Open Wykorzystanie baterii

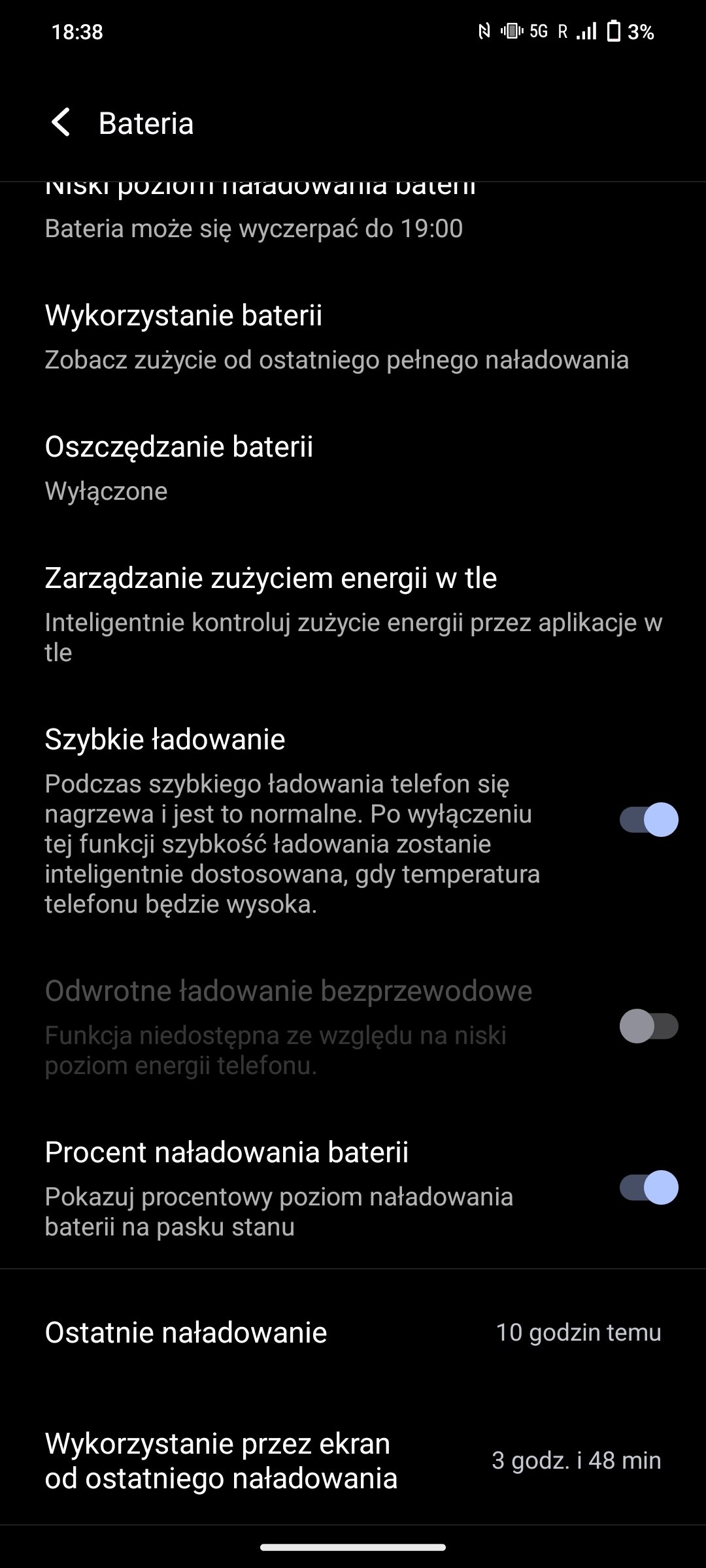[353, 337]
